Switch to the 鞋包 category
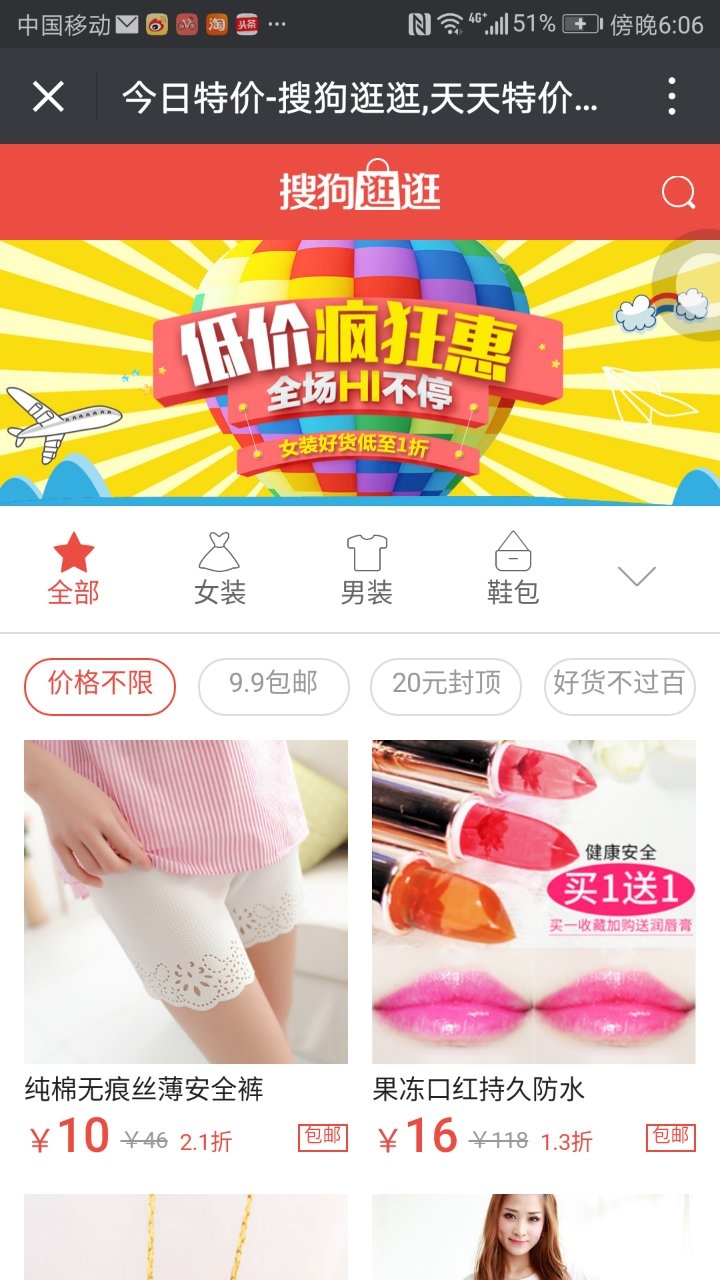This screenshot has width=720, height=1280. 513,570
